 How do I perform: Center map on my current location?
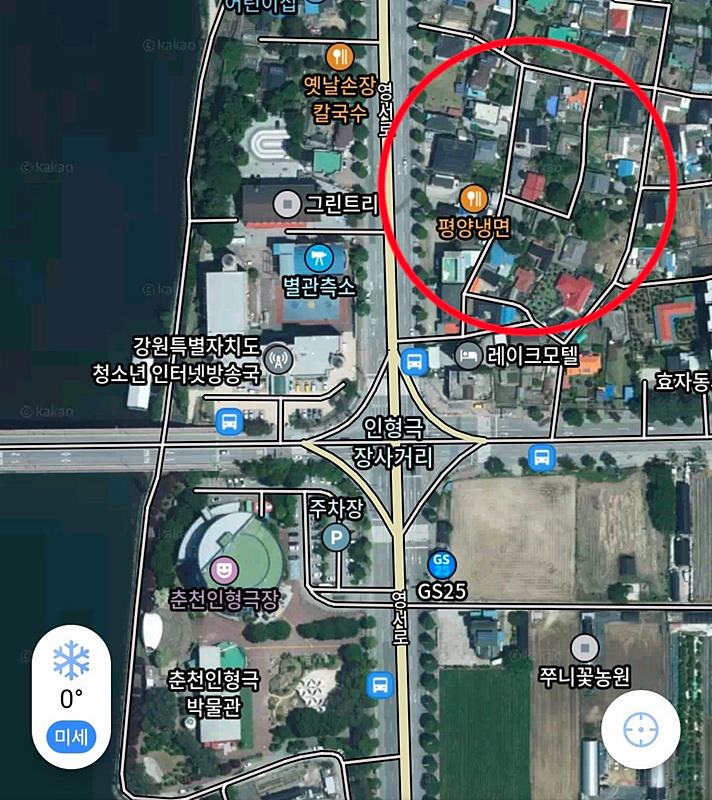coord(641,730)
